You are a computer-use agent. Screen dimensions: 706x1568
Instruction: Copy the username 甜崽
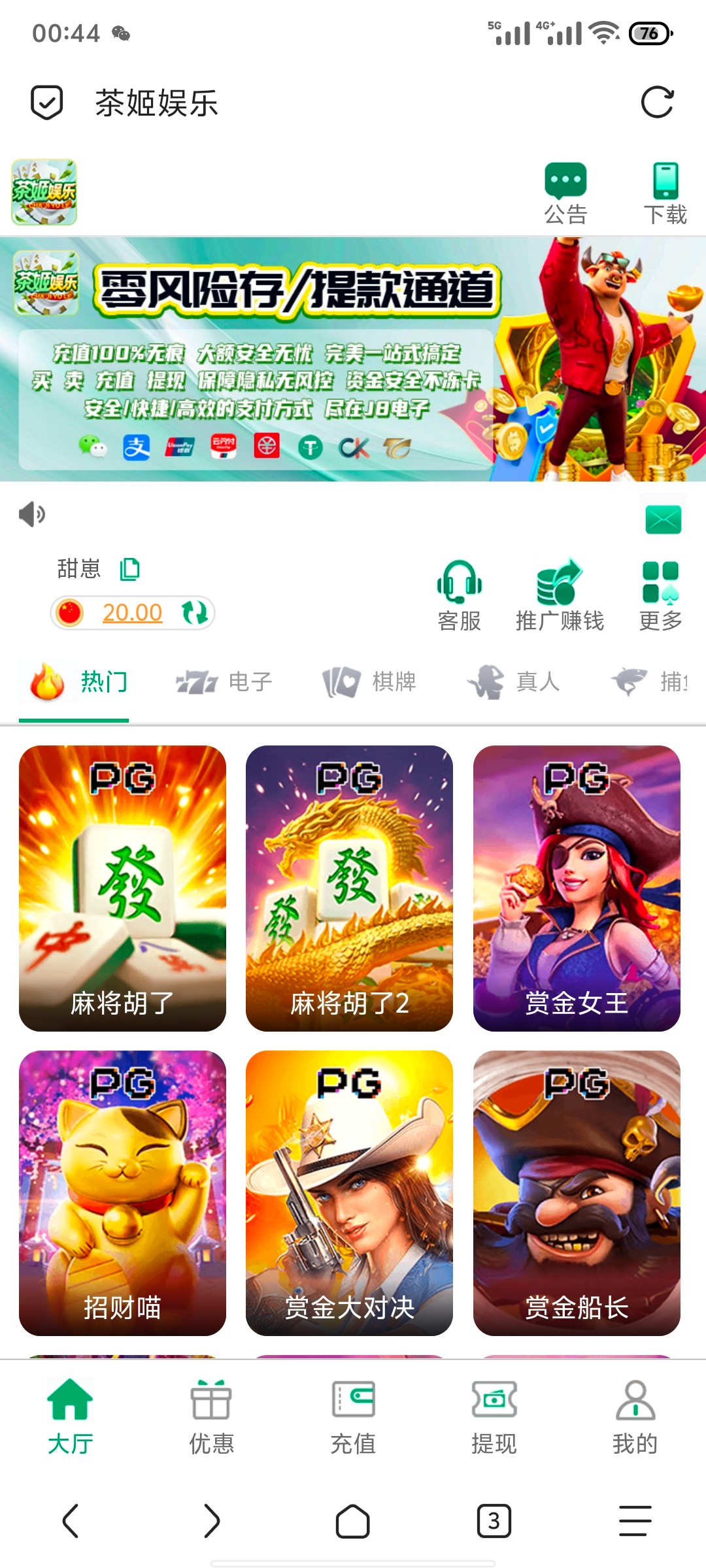[130, 569]
